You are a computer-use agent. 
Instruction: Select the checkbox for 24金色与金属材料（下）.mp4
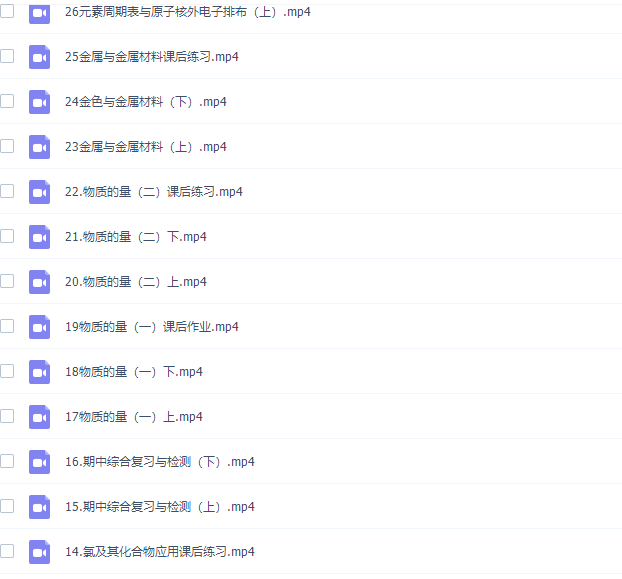(7, 101)
